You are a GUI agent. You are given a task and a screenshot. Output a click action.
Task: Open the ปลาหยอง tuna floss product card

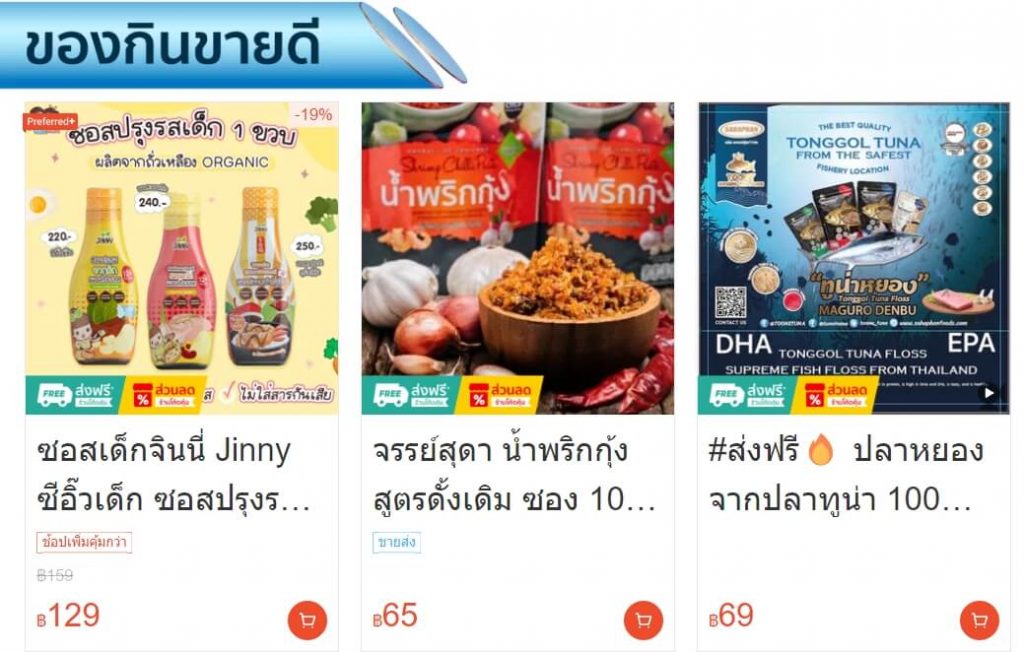click(853, 258)
